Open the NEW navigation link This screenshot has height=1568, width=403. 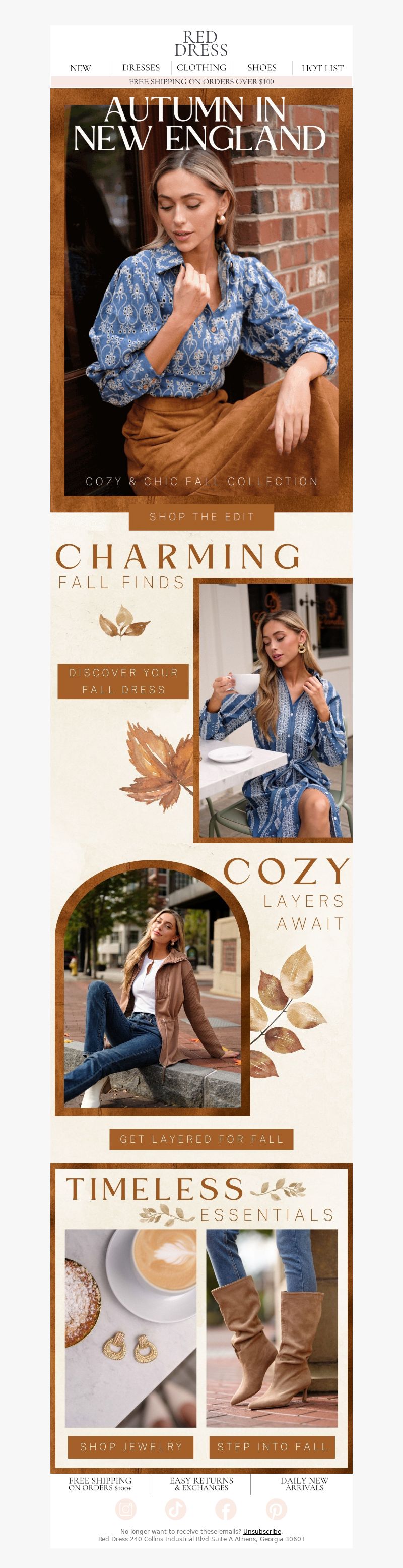(x=80, y=68)
